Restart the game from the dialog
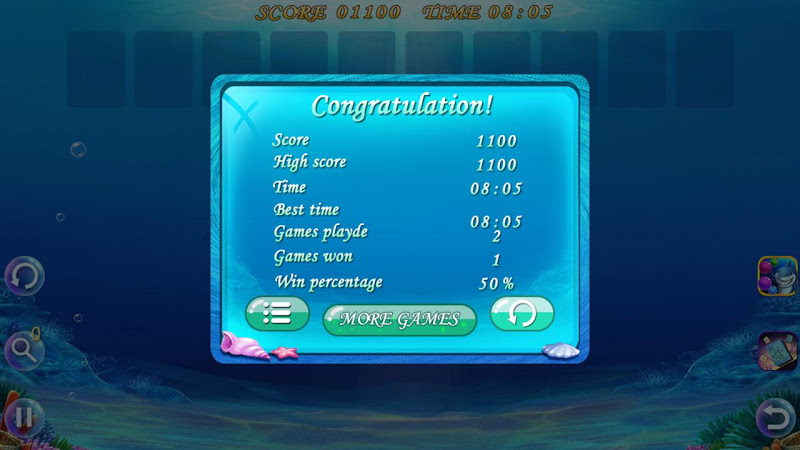Image resolution: width=800 pixels, height=450 pixels. click(521, 314)
